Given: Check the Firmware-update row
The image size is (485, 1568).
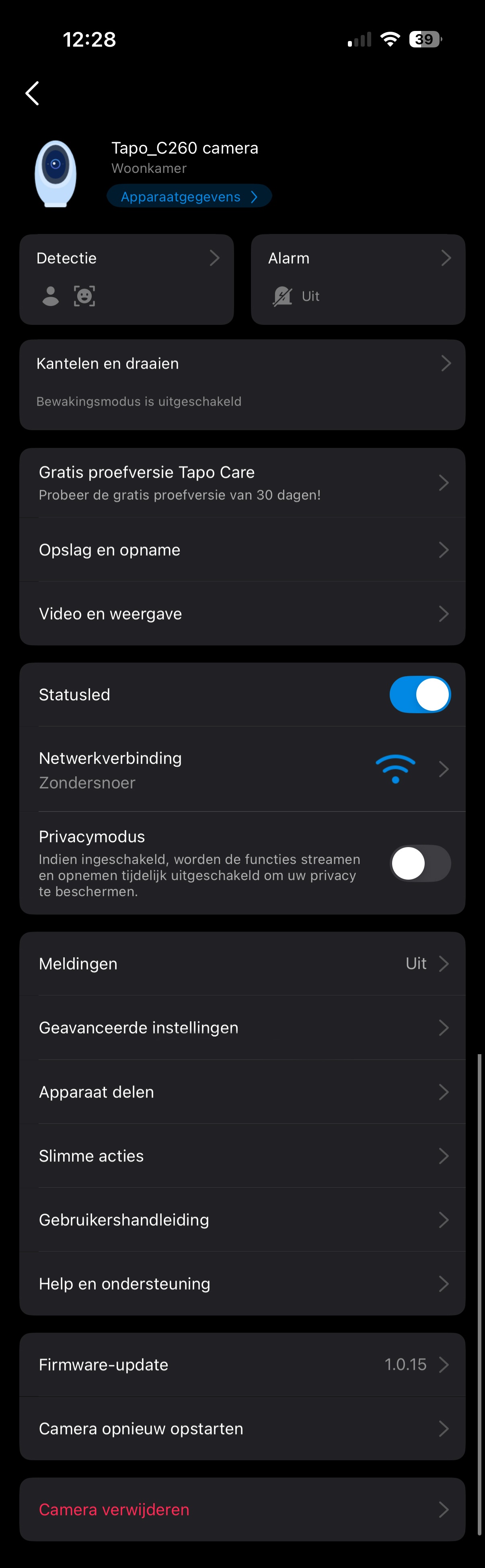Looking at the screenshot, I should tap(242, 1365).
